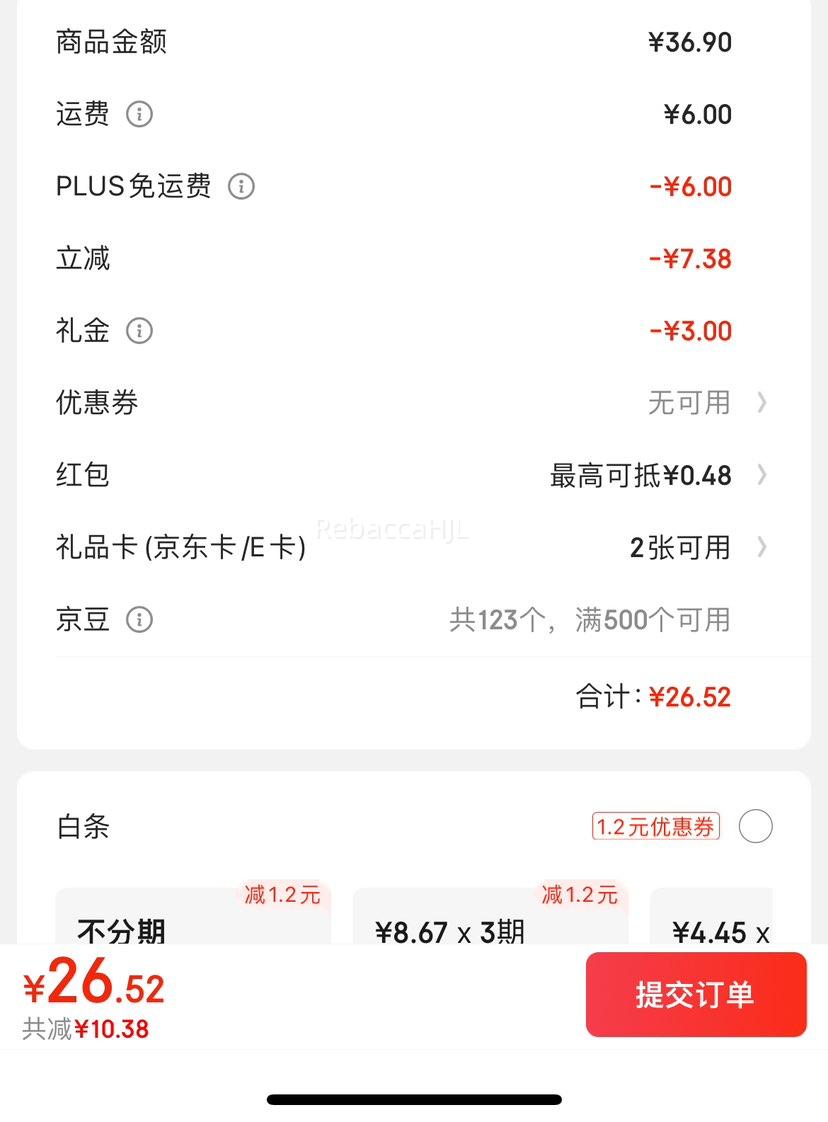Click the 减1.2元 badge on 3期 option

(x=576, y=897)
